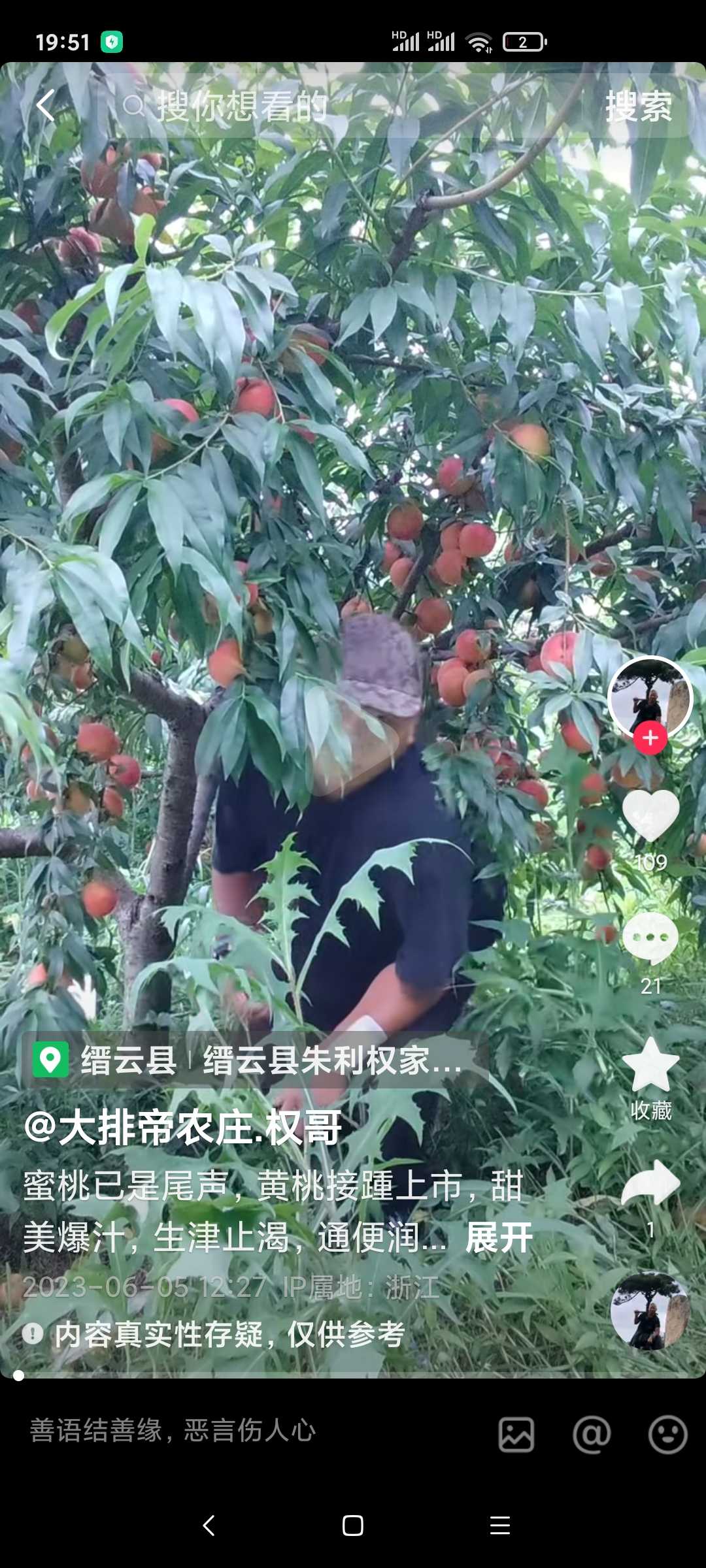
Task: Open the emoji picker
Action: coord(667,1435)
